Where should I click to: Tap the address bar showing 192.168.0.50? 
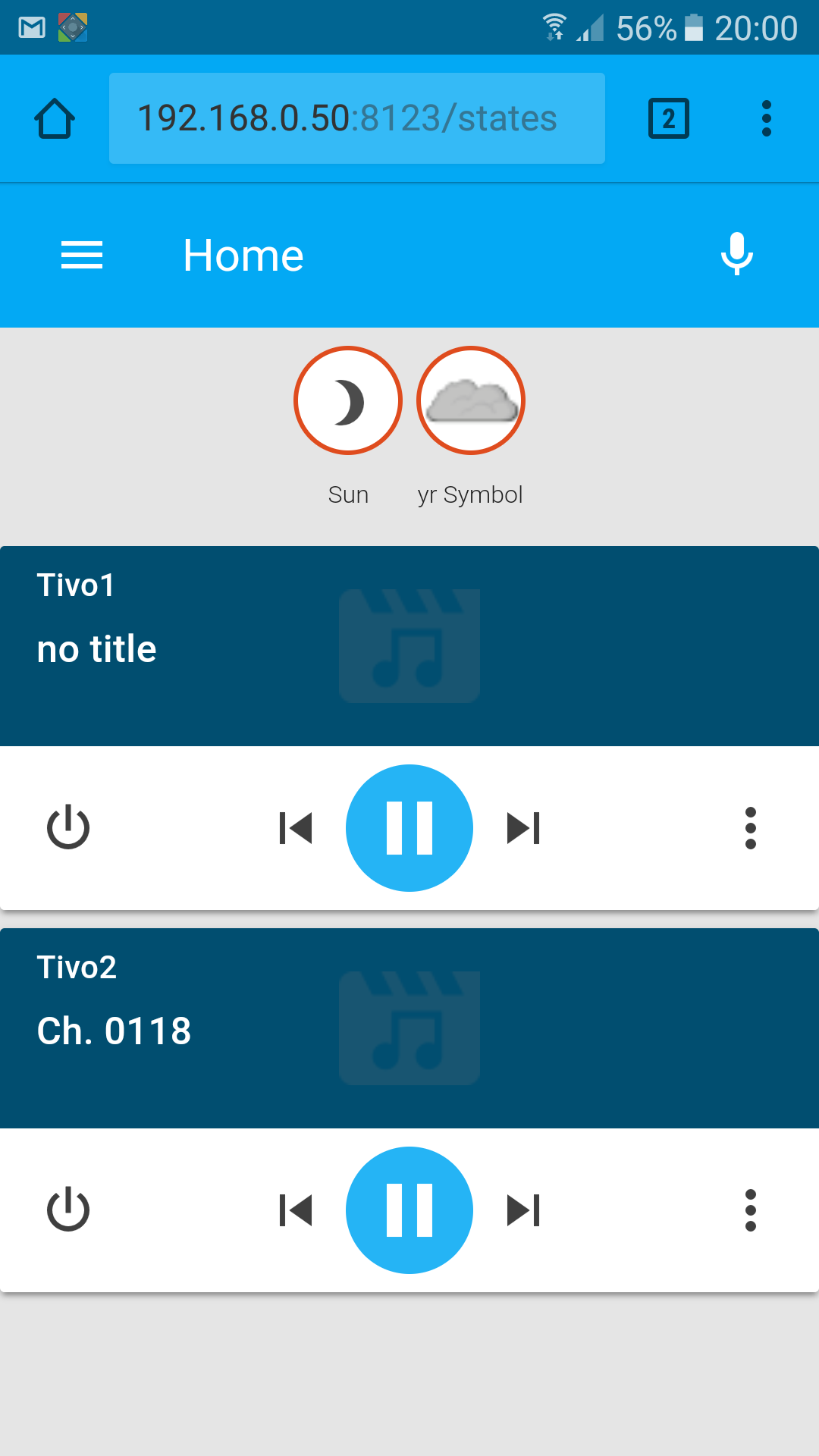356,118
